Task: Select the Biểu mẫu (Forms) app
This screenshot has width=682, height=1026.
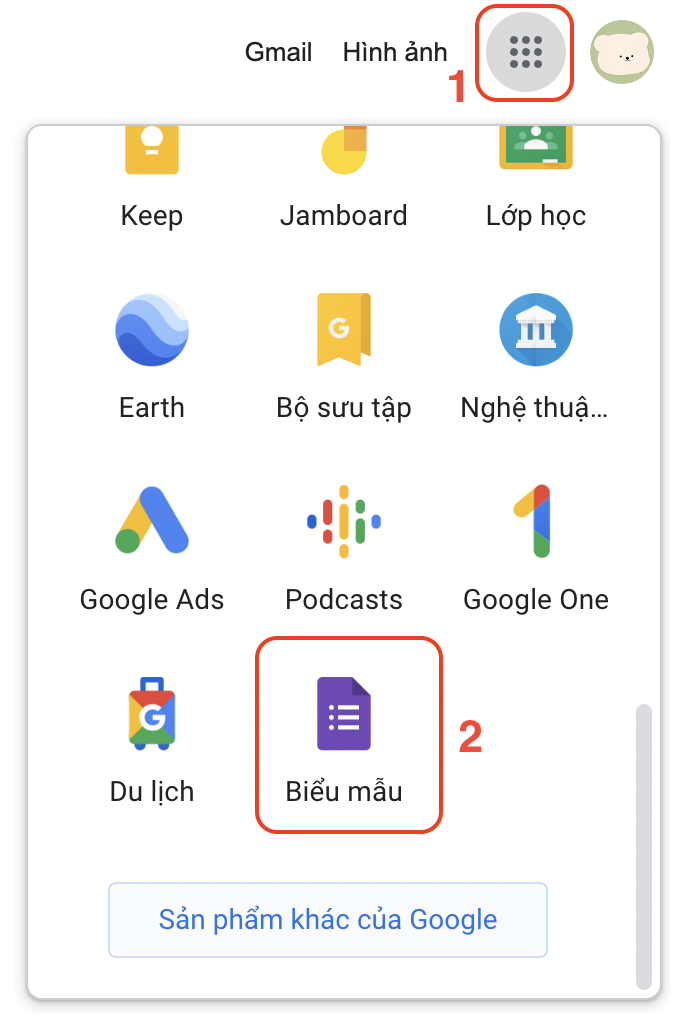Action: [x=345, y=737]
